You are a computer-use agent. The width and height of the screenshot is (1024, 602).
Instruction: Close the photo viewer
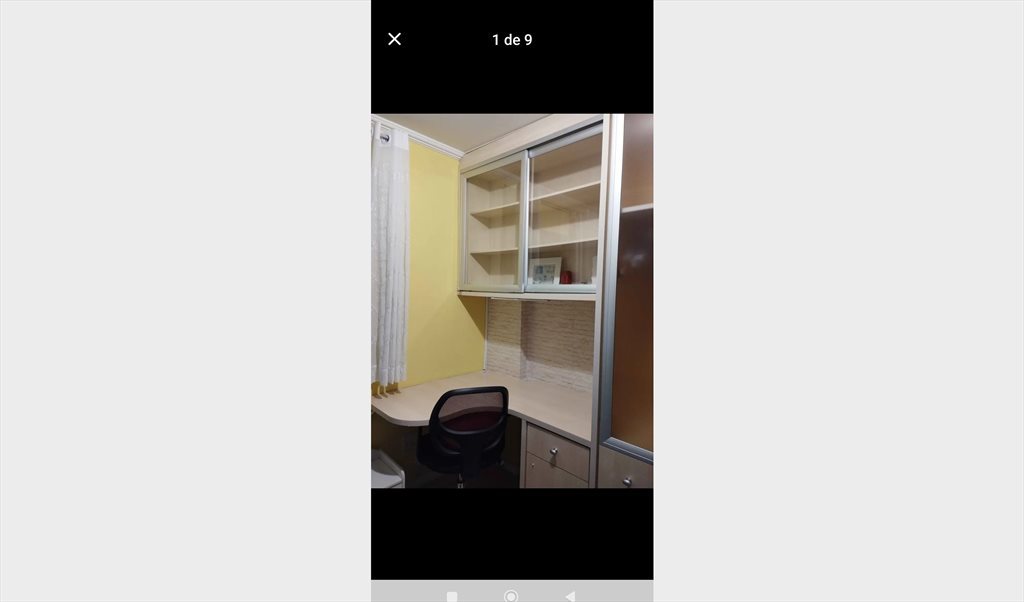pyautogui.click(x=395, y=39)
